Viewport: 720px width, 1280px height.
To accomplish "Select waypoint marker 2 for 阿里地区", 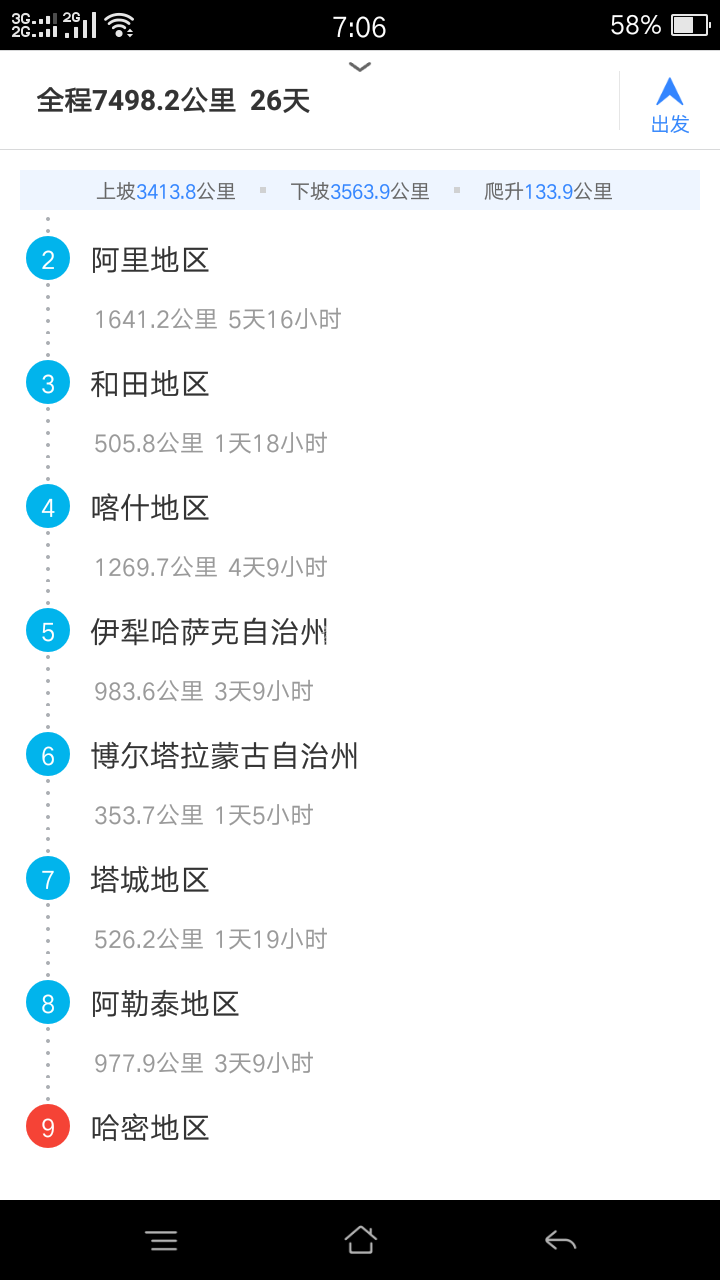I will (47, 258).
